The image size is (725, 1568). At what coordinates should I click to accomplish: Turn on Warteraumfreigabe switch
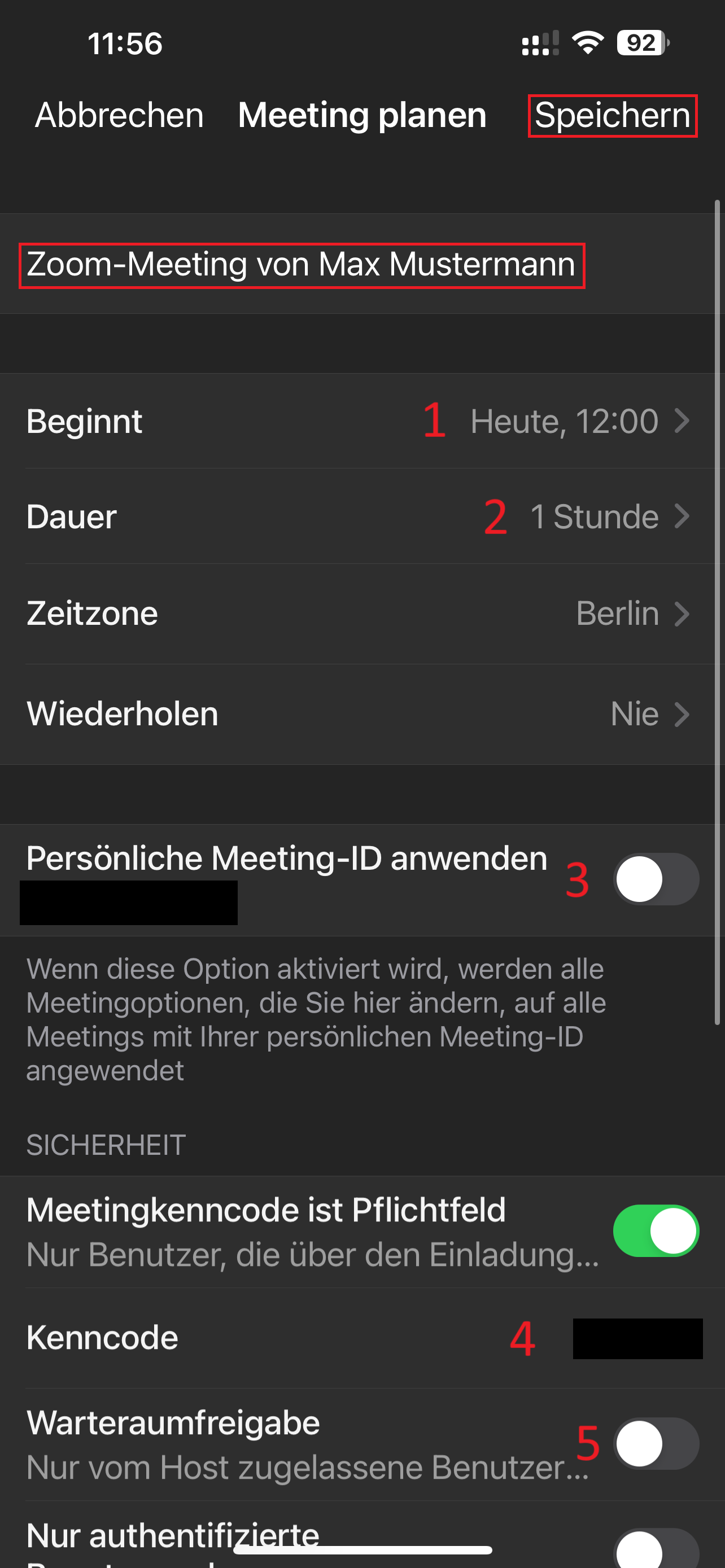coord(656,1444)
